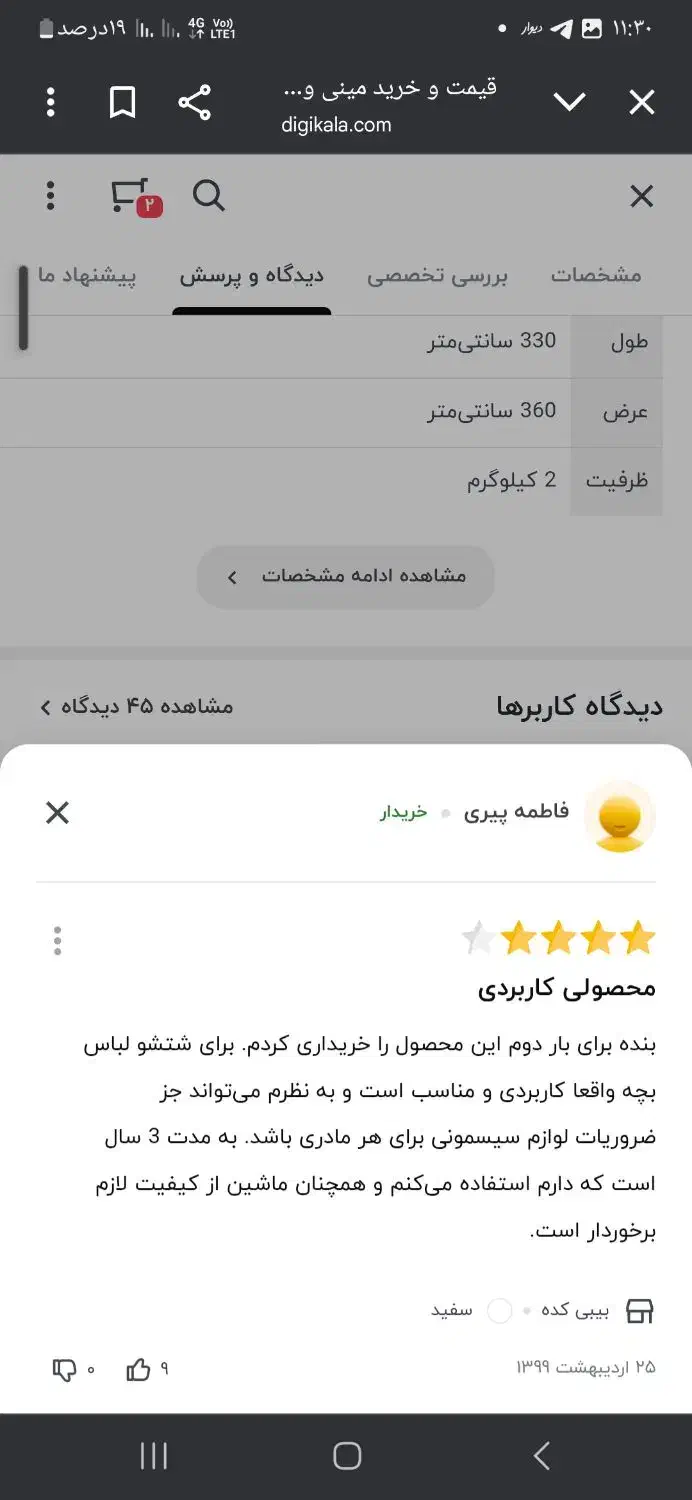Switch to the بررسی تخصصی tab

(437, 276)
